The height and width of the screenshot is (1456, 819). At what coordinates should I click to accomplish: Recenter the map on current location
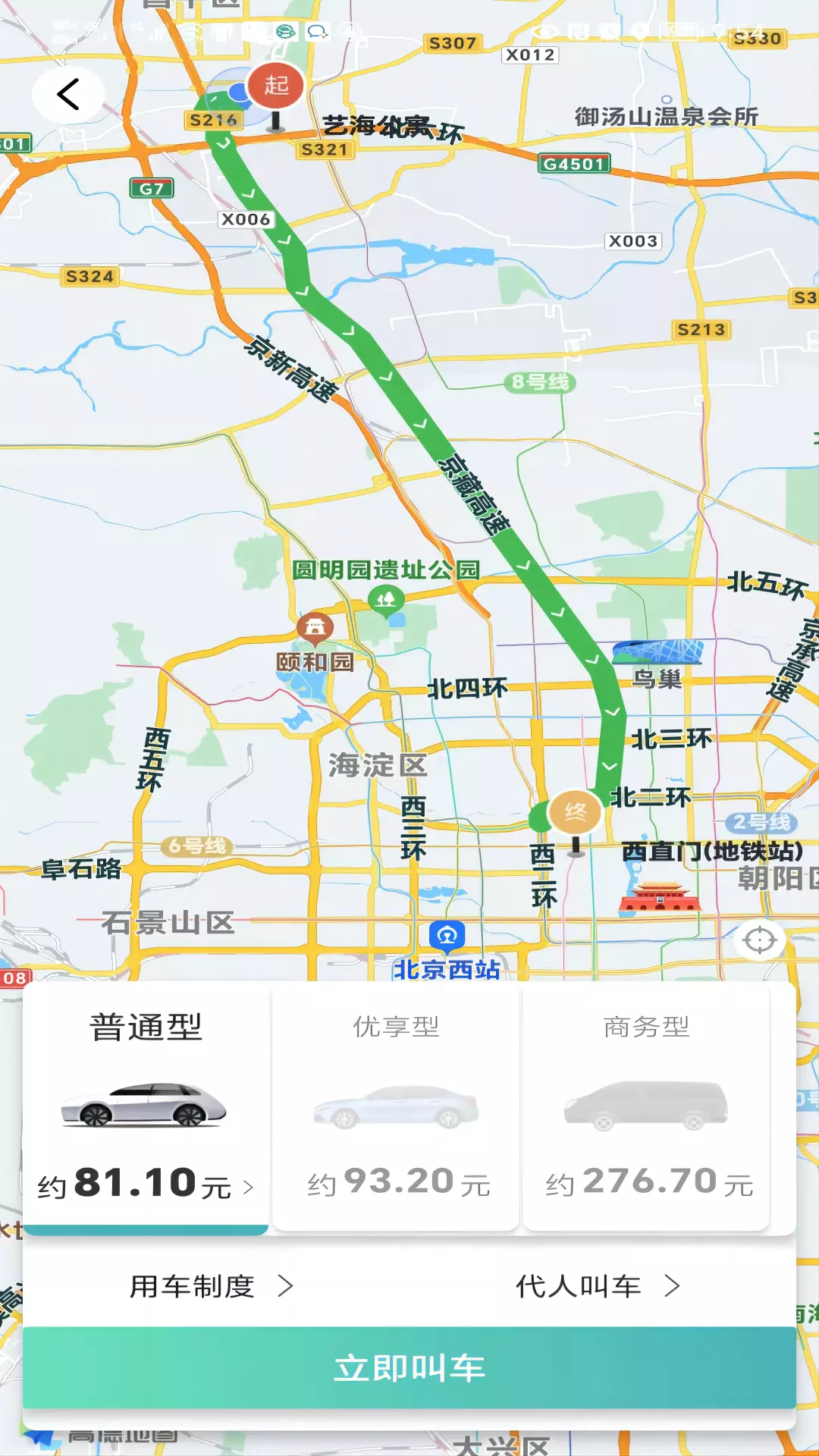pyautogui.click(x=759, y=940)
